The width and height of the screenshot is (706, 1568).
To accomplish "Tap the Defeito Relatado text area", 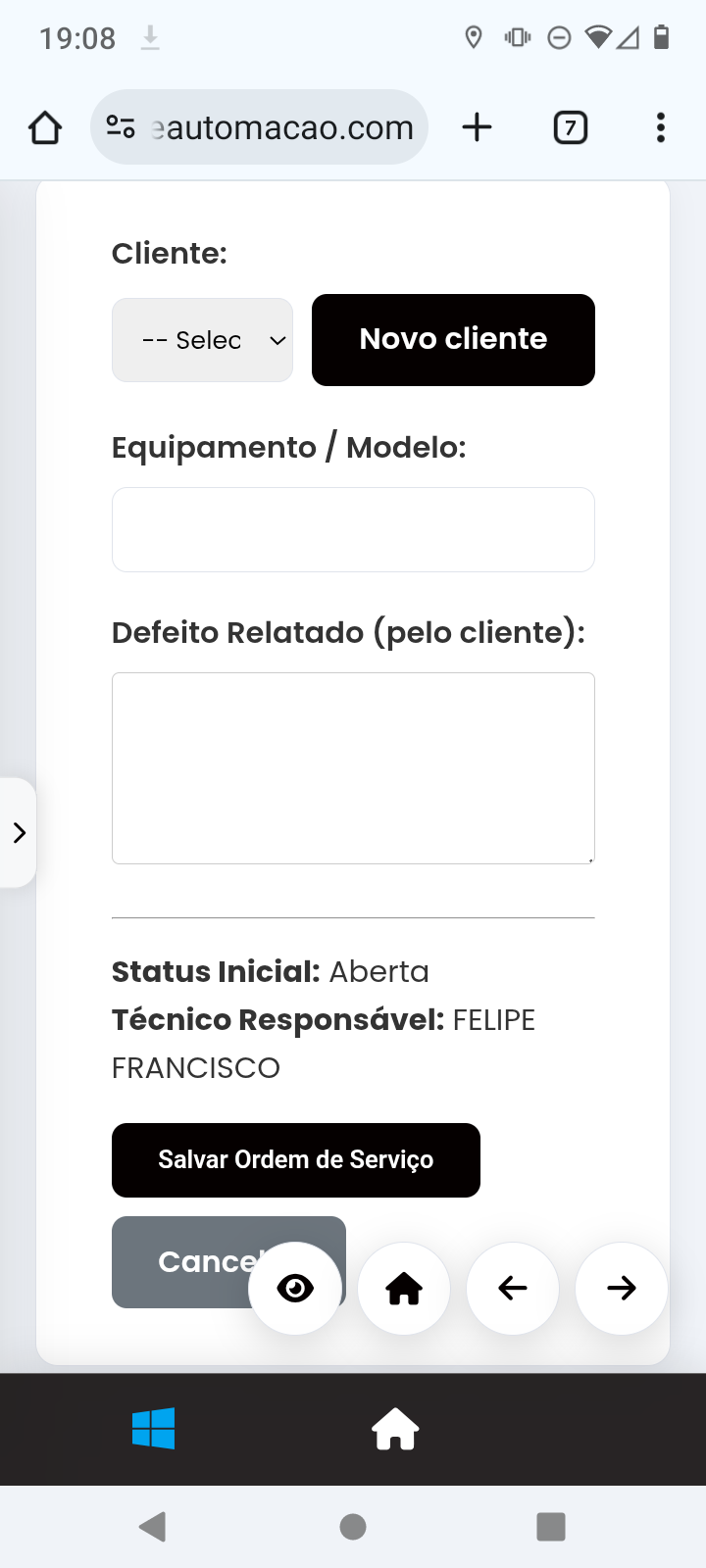I will 353,767.
